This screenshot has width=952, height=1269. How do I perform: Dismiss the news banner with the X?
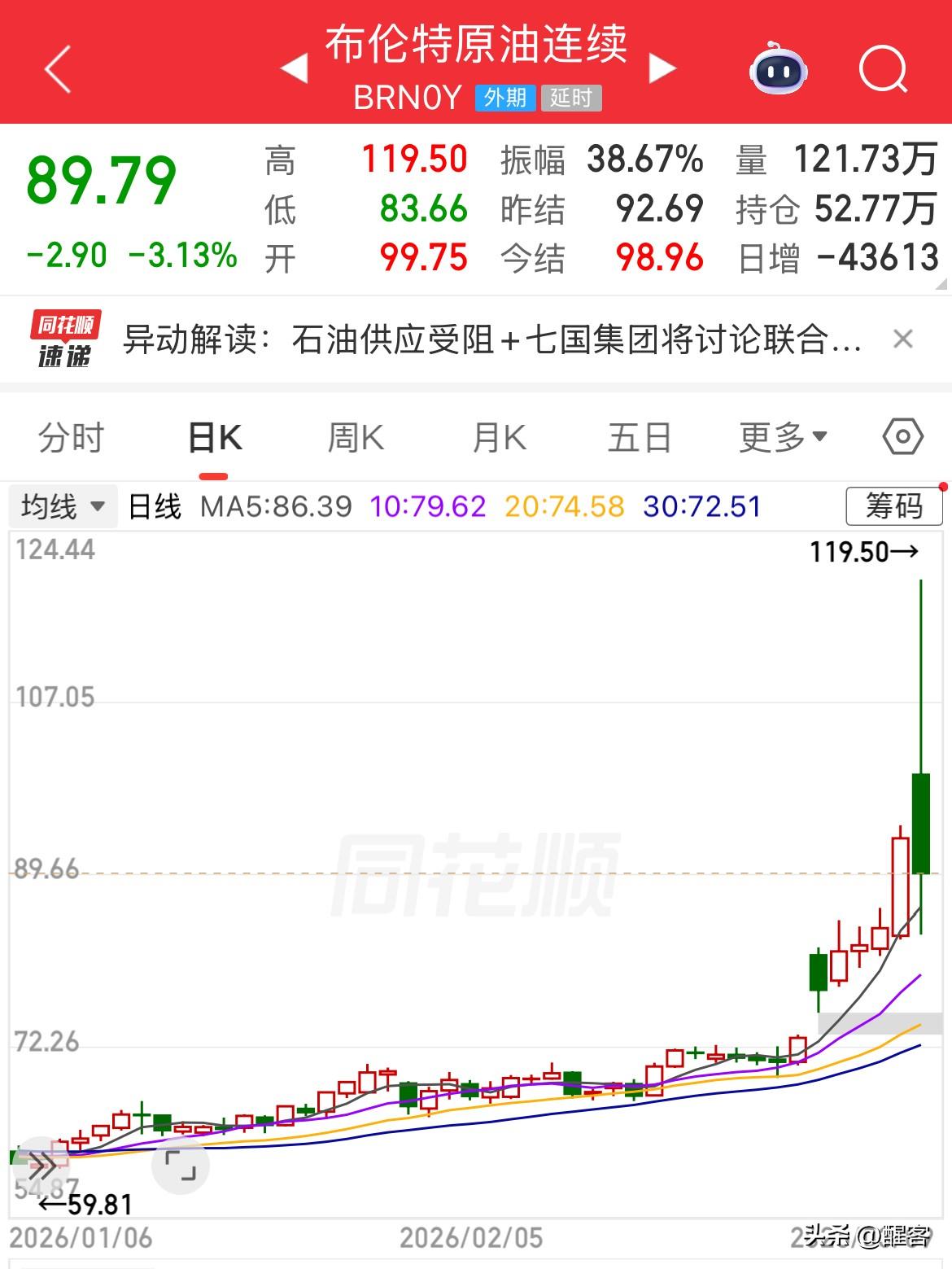coord(905,339)
